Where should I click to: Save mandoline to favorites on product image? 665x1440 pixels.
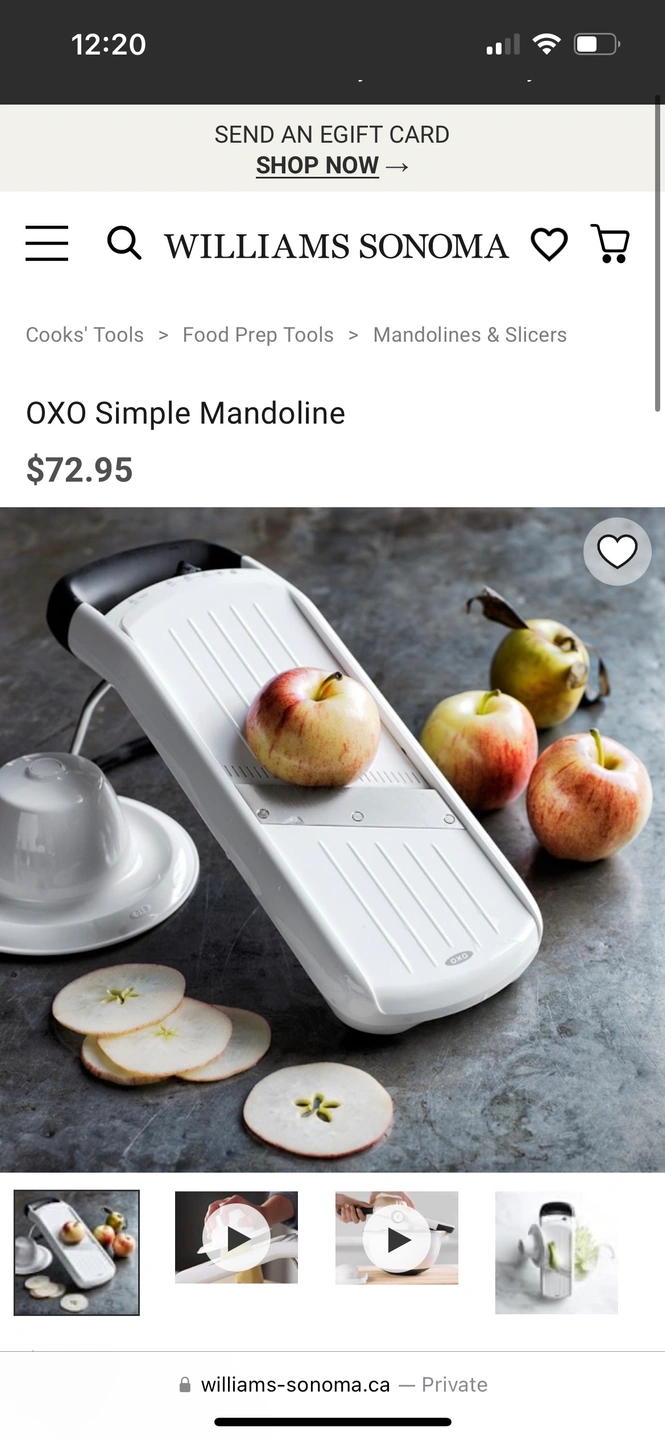617,551
